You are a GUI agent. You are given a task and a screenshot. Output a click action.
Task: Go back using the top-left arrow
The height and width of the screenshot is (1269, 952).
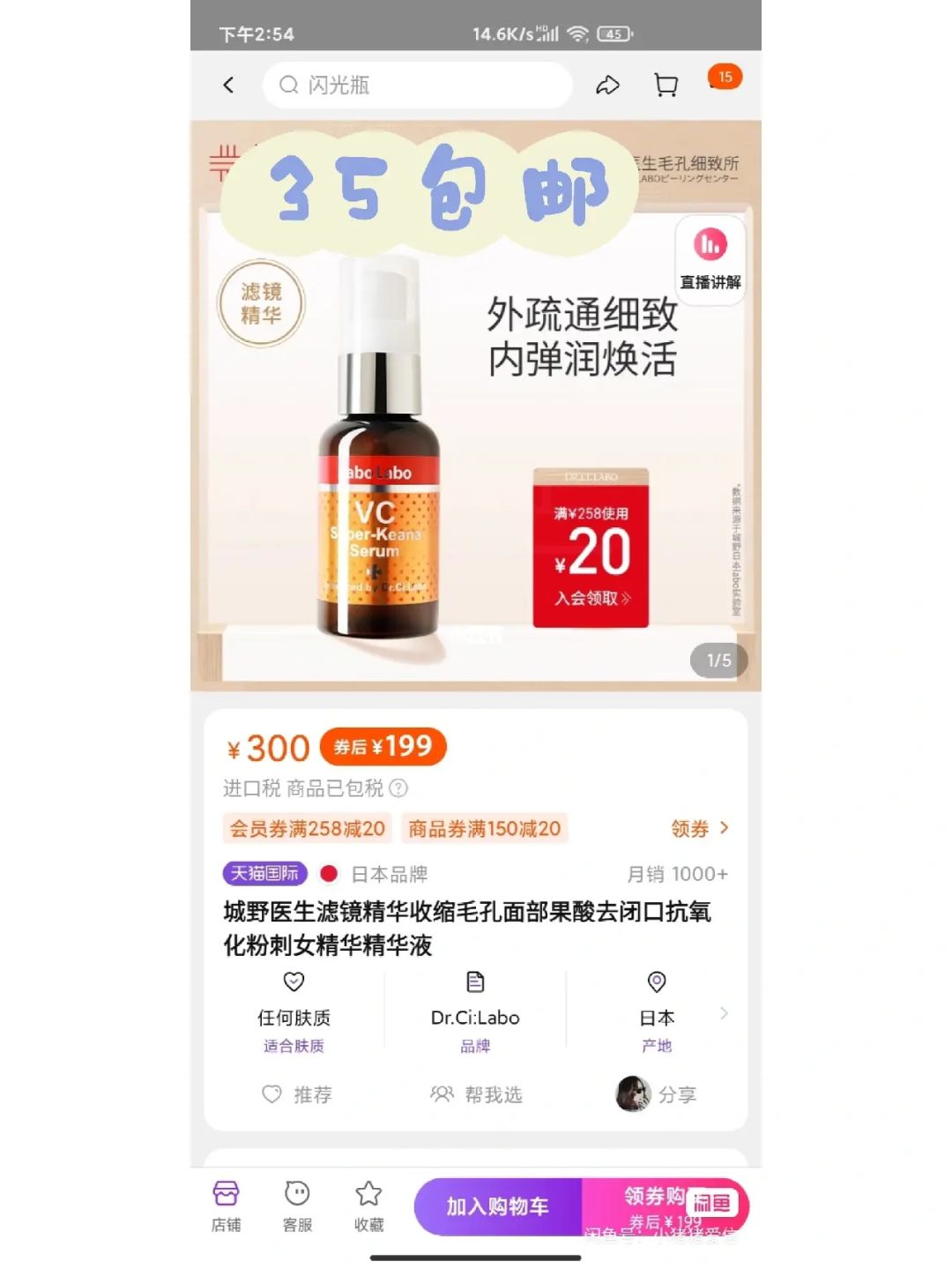coord(229,85)
